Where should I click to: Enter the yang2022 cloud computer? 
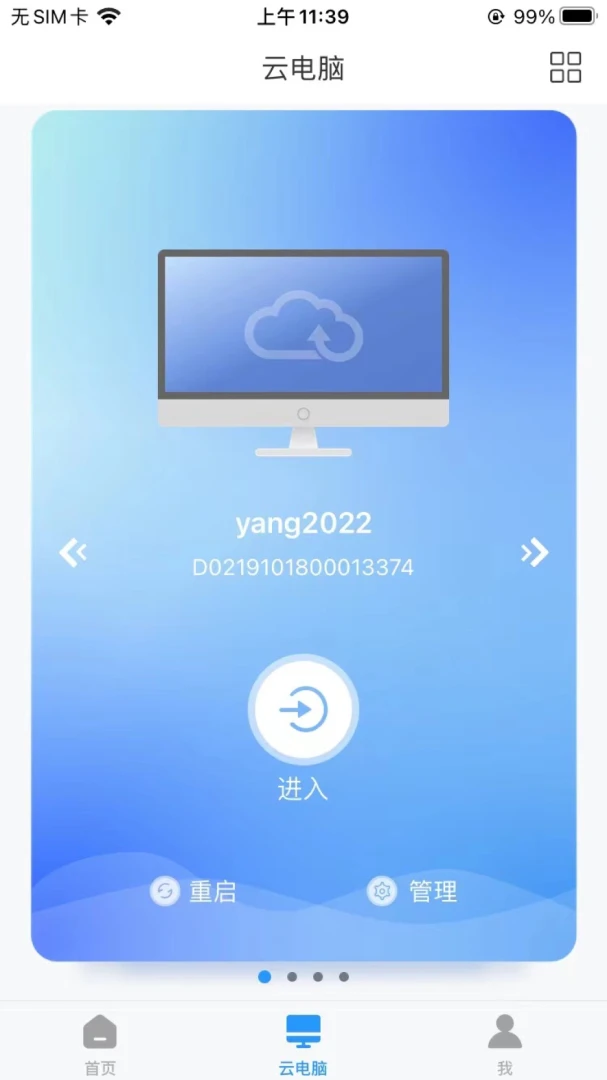[x=303, y=710]
